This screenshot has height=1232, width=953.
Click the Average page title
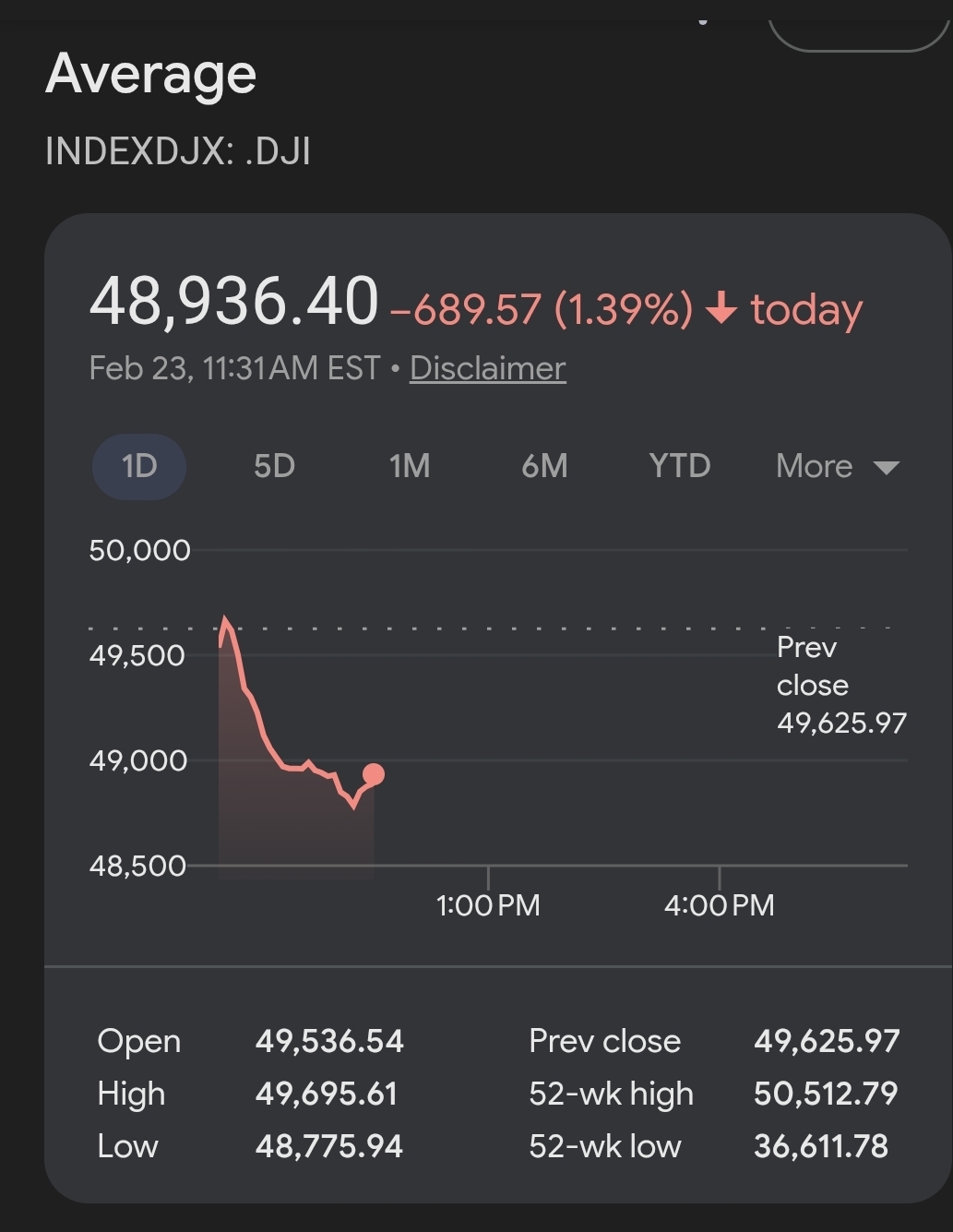[152, 74]
